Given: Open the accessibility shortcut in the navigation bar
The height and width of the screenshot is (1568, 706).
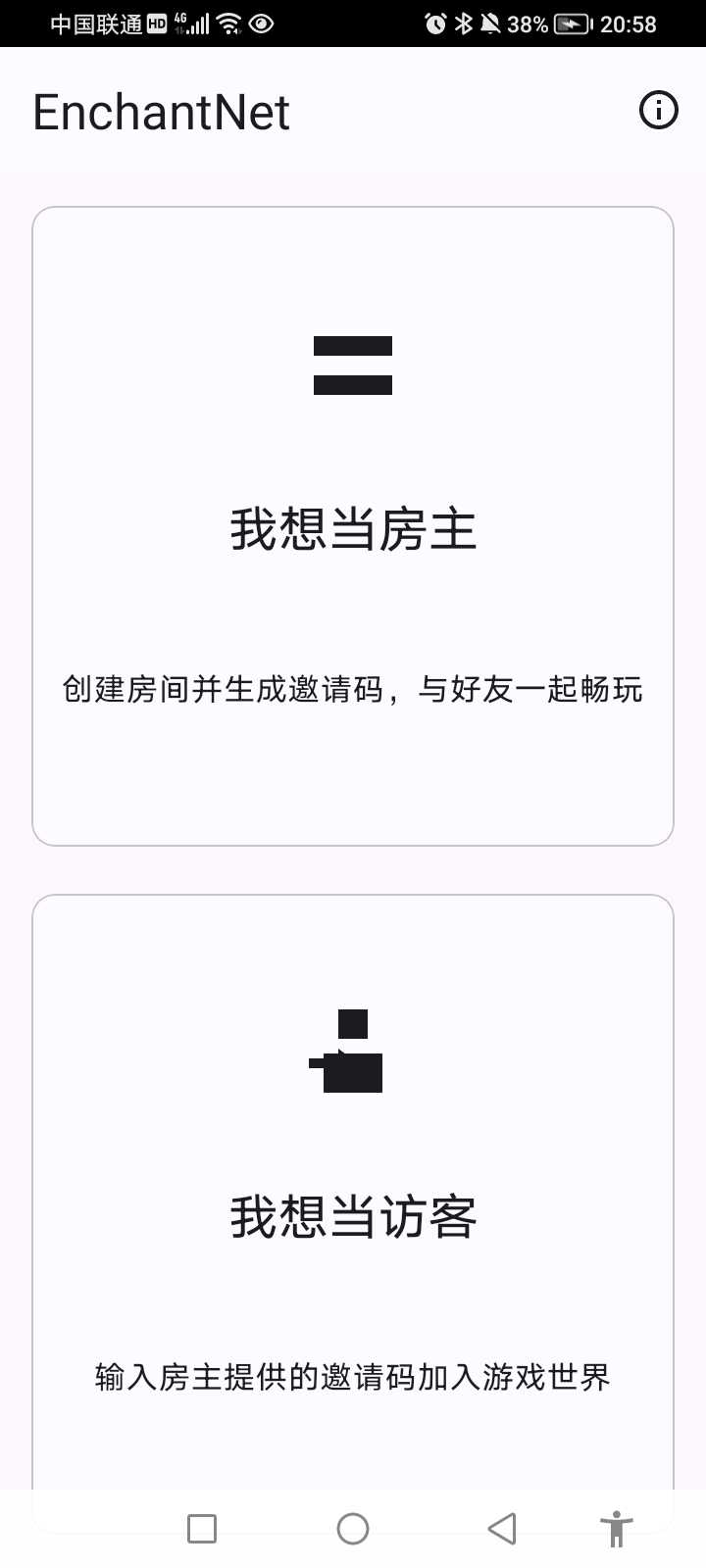Looking at the screenshot, I should 616,1529.
